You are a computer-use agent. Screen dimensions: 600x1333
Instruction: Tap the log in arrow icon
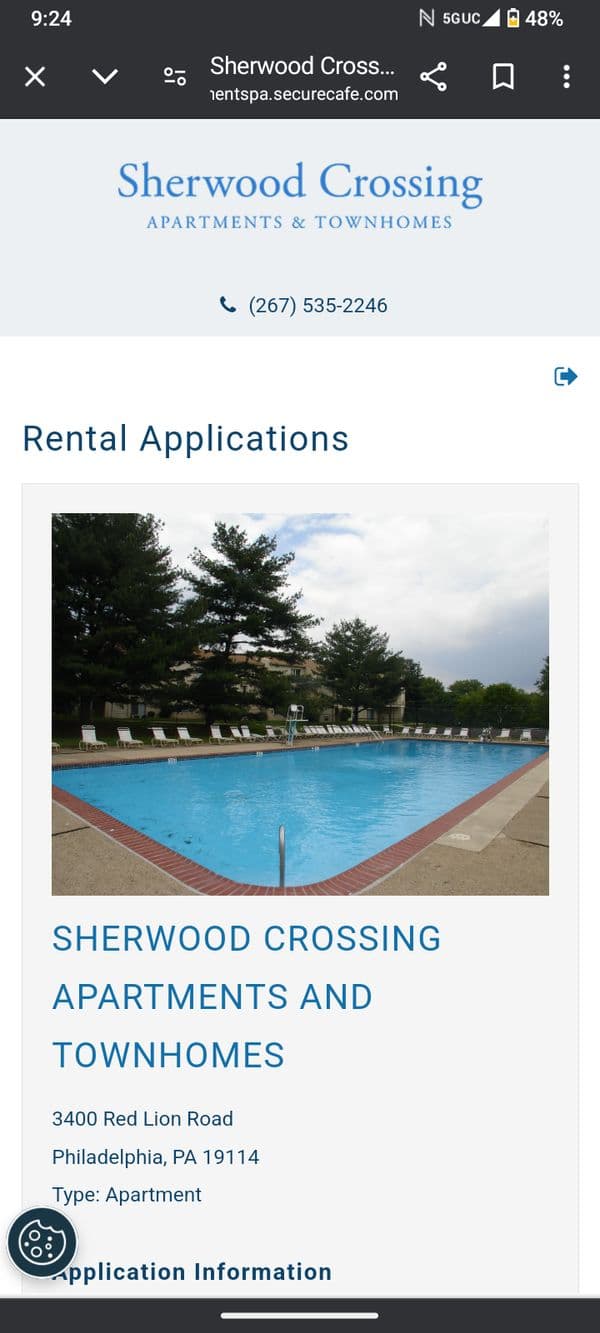566,377
